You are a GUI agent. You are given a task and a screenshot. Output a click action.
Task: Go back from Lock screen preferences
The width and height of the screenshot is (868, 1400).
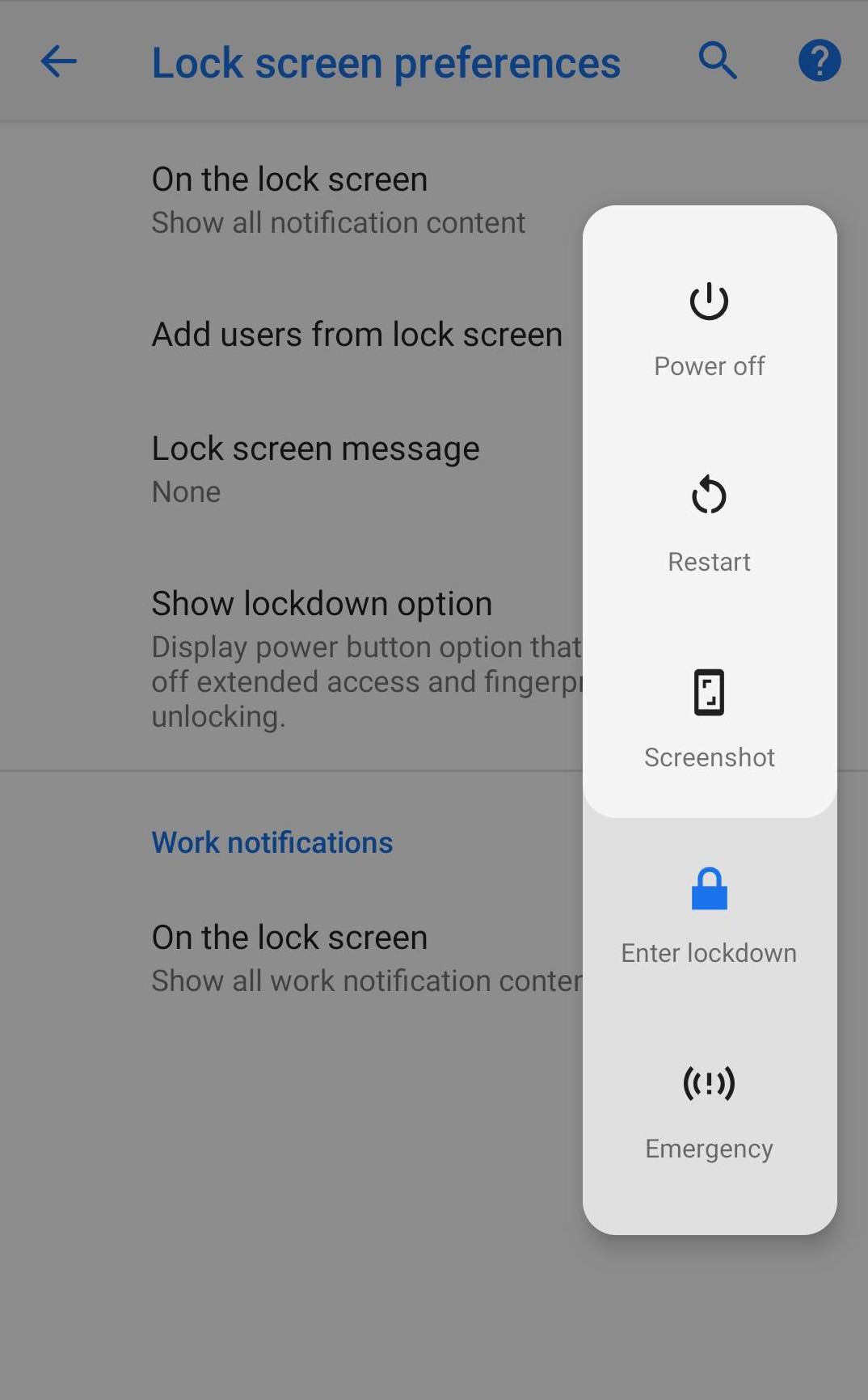click(59, 61)
